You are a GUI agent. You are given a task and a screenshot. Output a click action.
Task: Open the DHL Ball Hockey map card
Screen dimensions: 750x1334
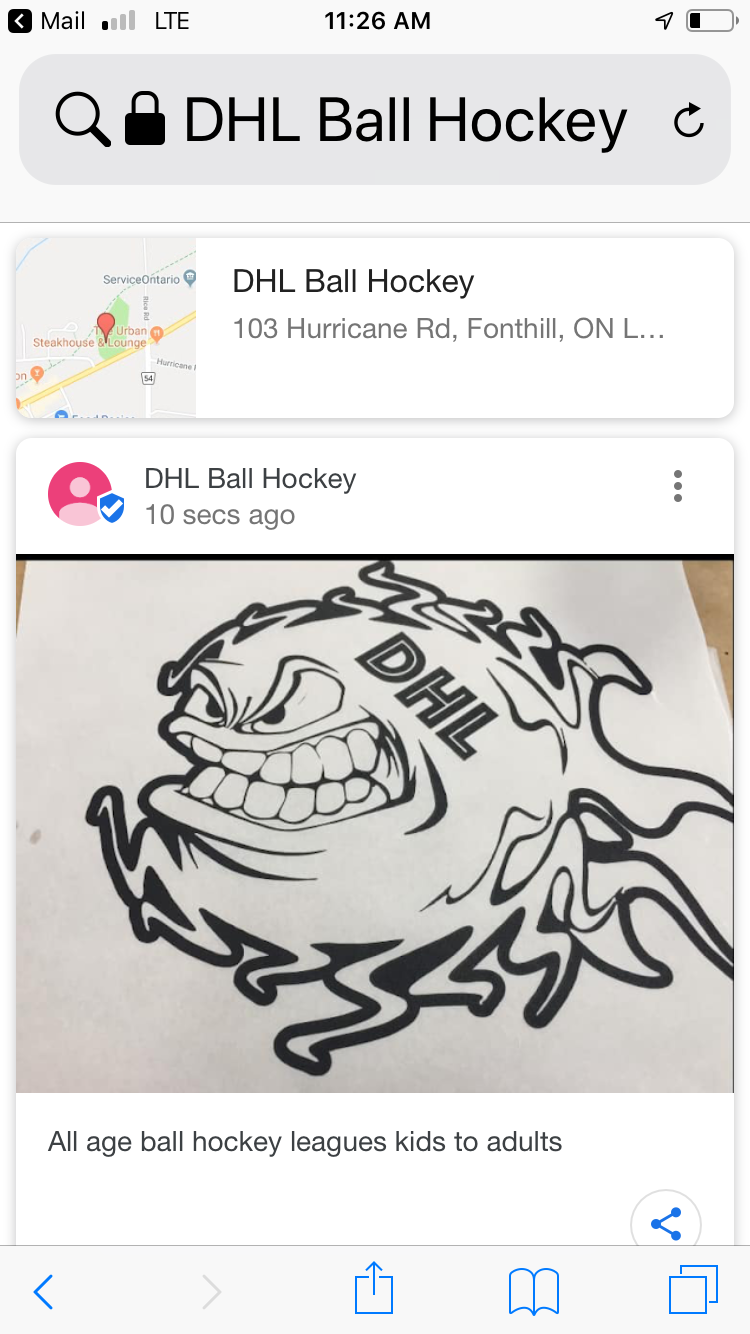point(375,327)
